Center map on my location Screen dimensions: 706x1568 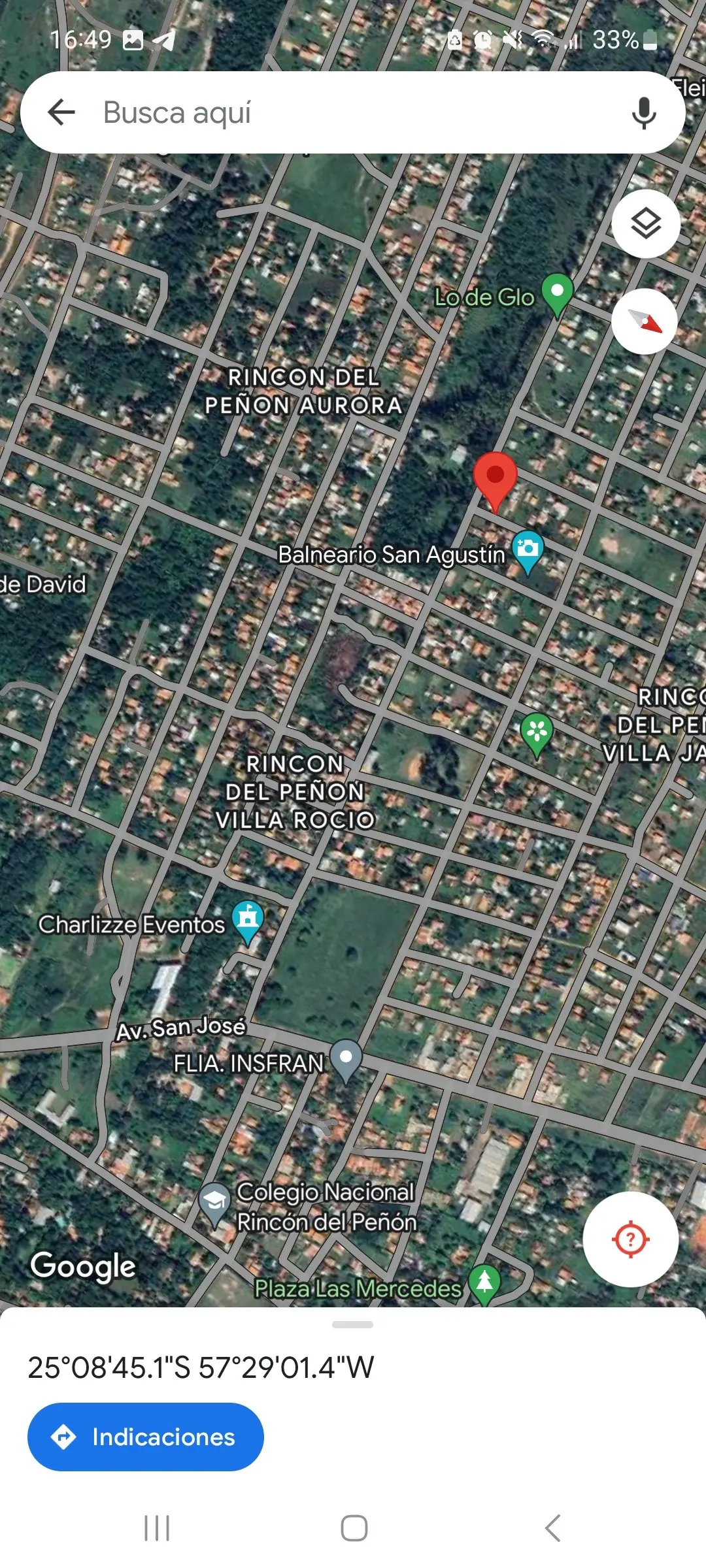(x=630, y=1239)
